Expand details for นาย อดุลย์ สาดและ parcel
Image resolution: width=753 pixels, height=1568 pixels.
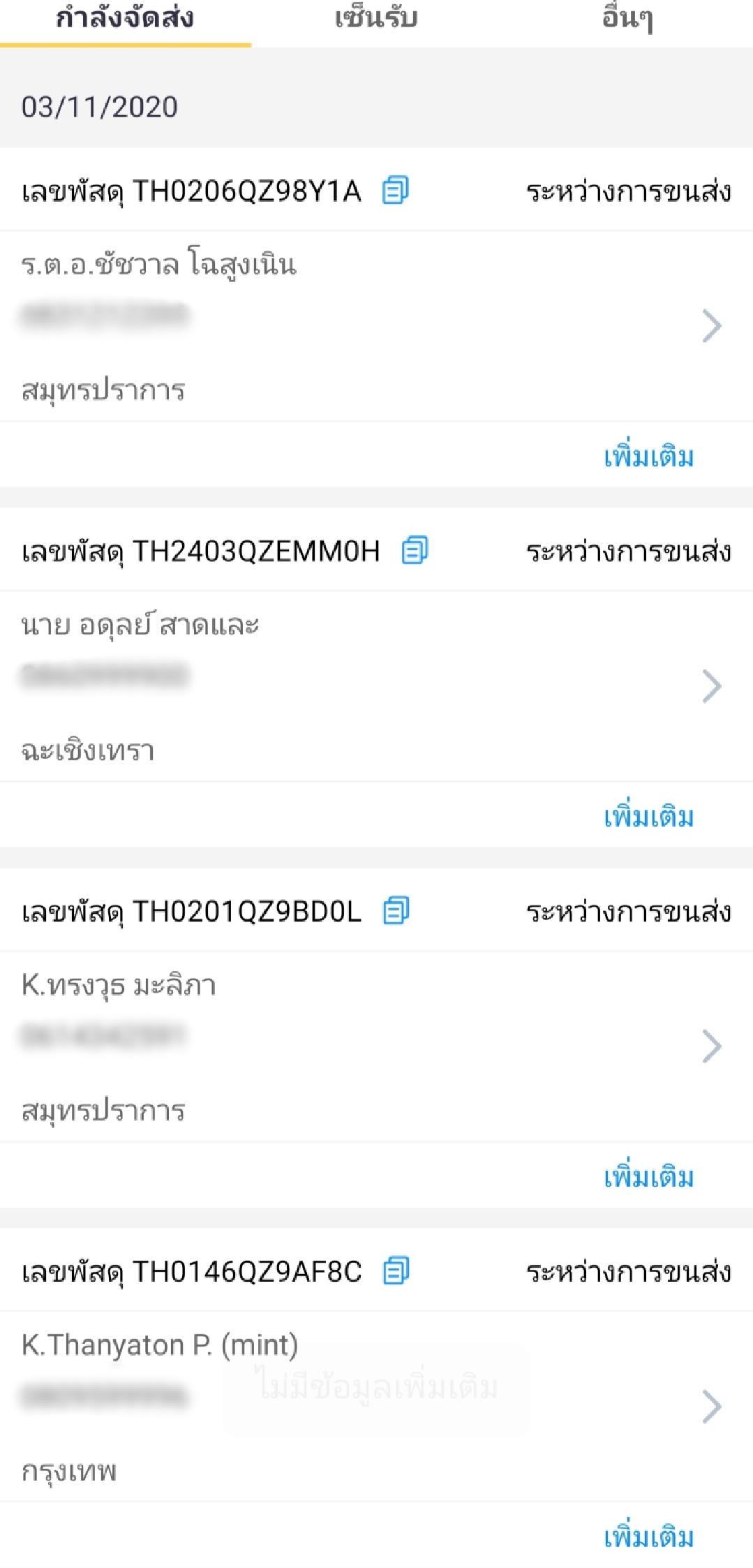point(711,686)
